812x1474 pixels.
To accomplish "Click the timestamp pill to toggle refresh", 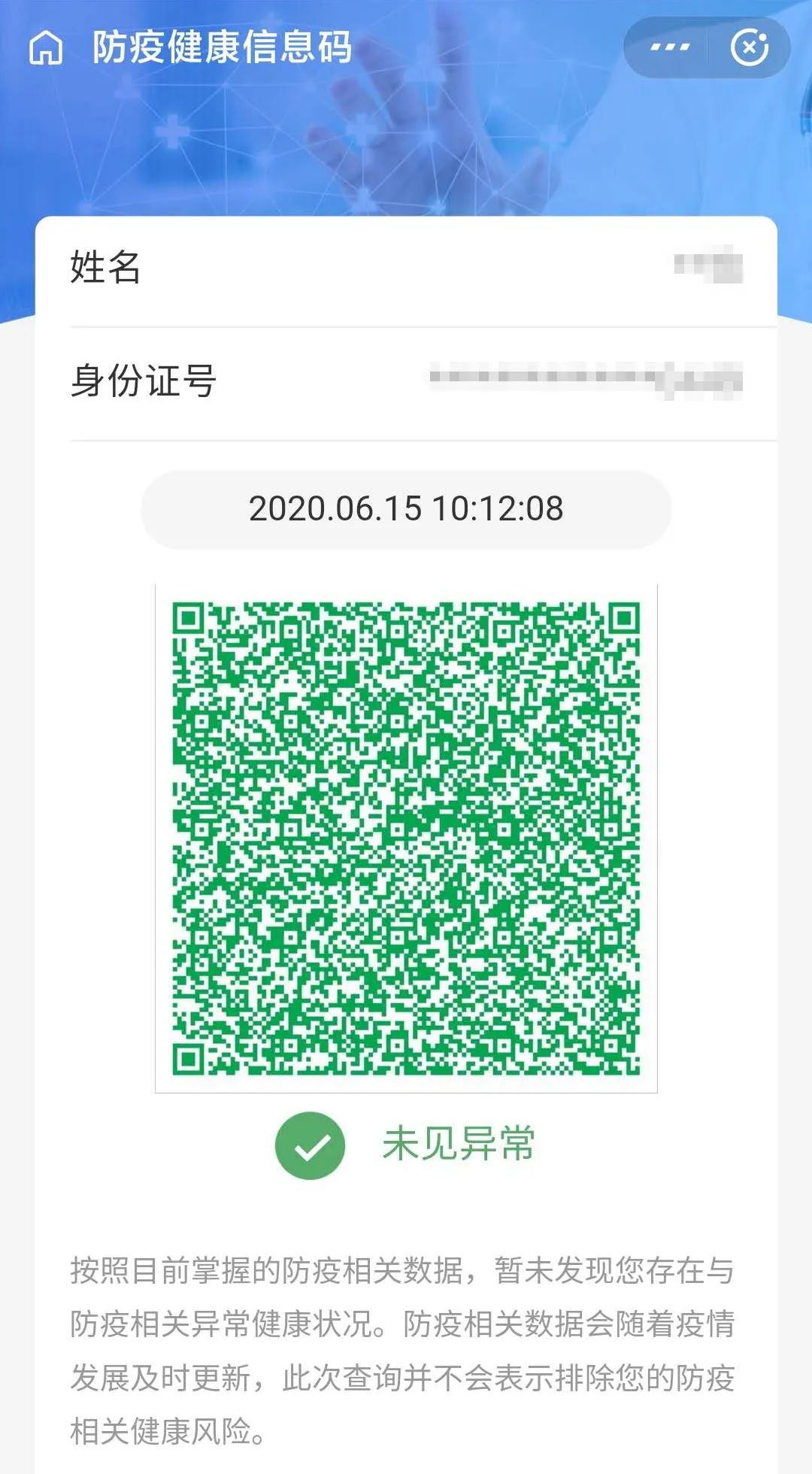I will 406,508.
